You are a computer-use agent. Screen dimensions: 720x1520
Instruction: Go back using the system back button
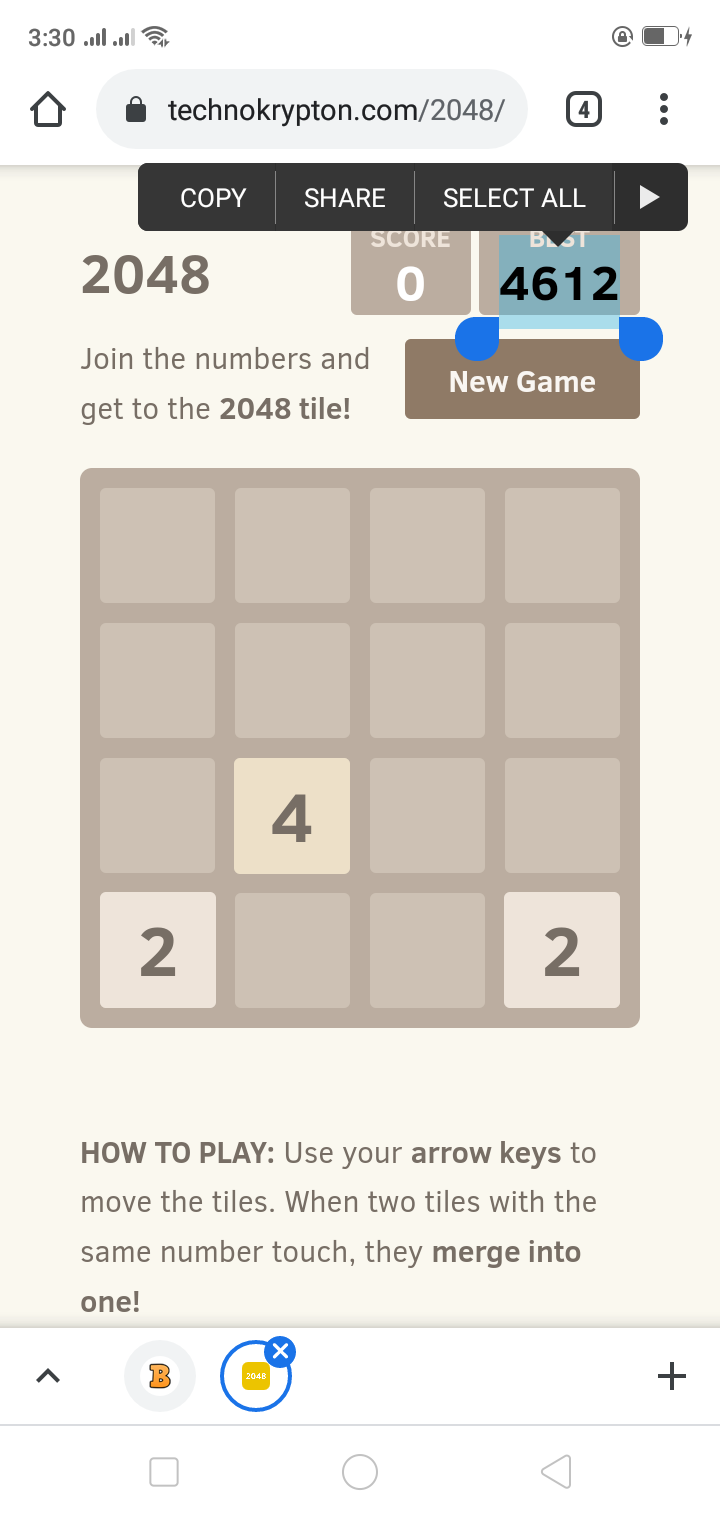tap(556, 1472)
